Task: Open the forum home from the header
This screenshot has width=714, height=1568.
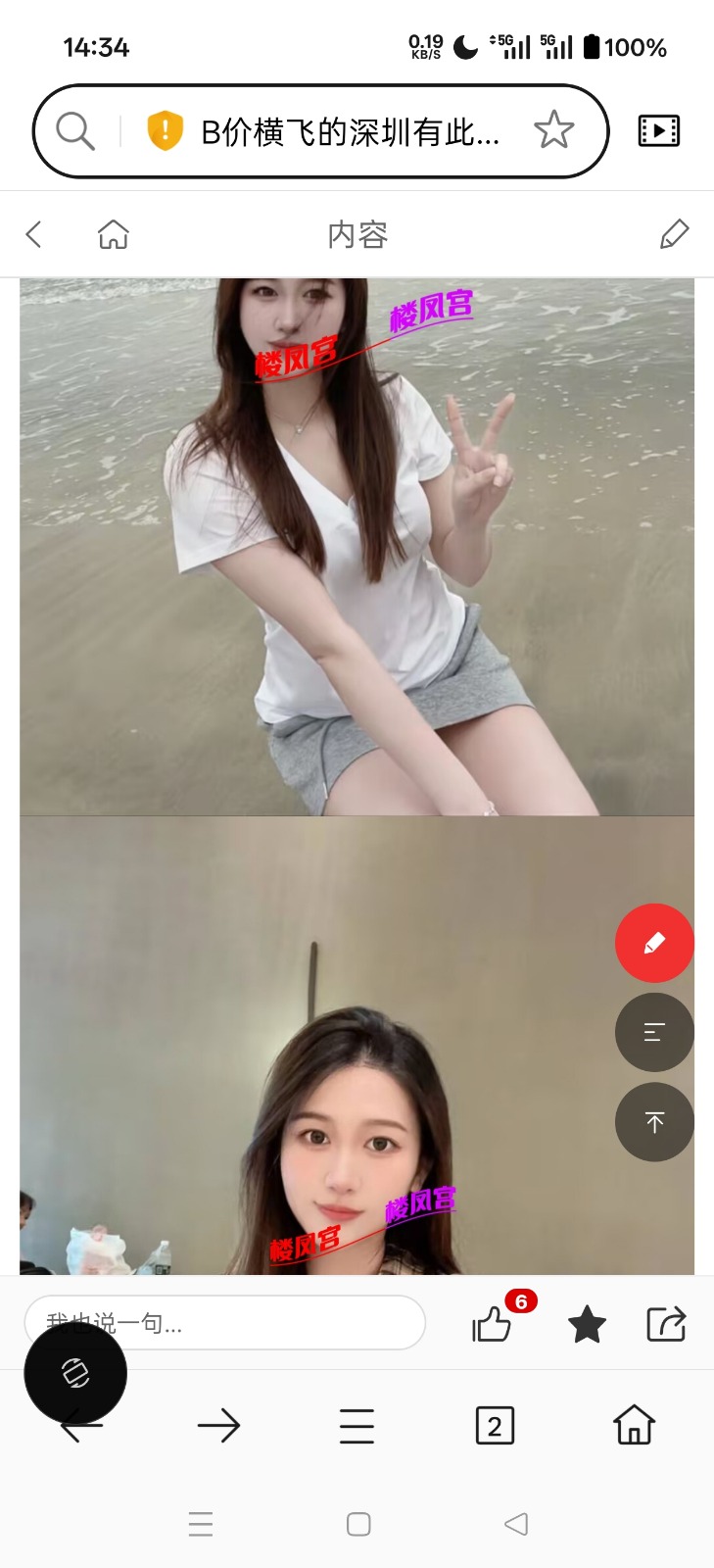Action: pos(114,234)
